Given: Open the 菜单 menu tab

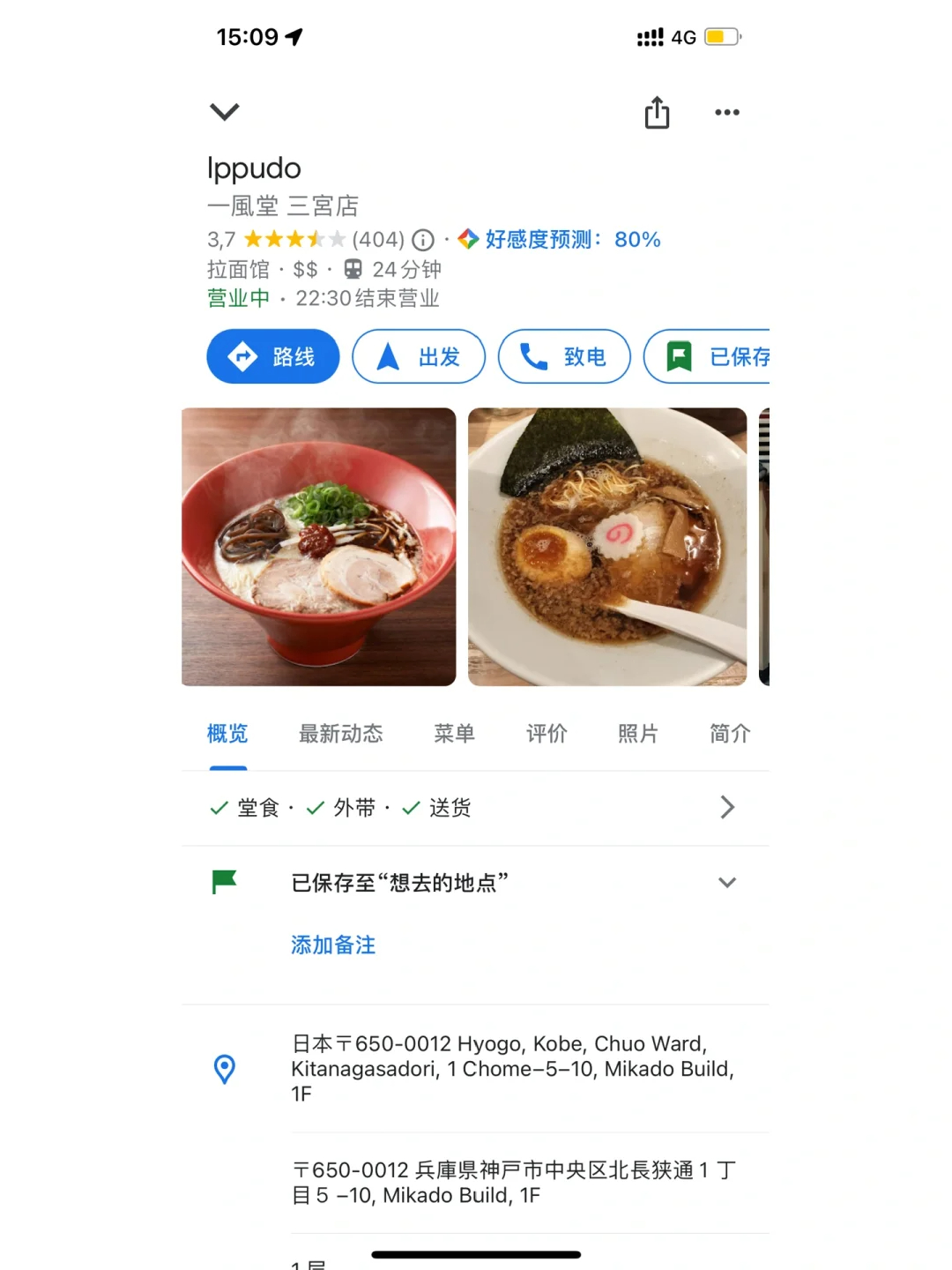Looking at the screenshot, I should click(455, 734).
